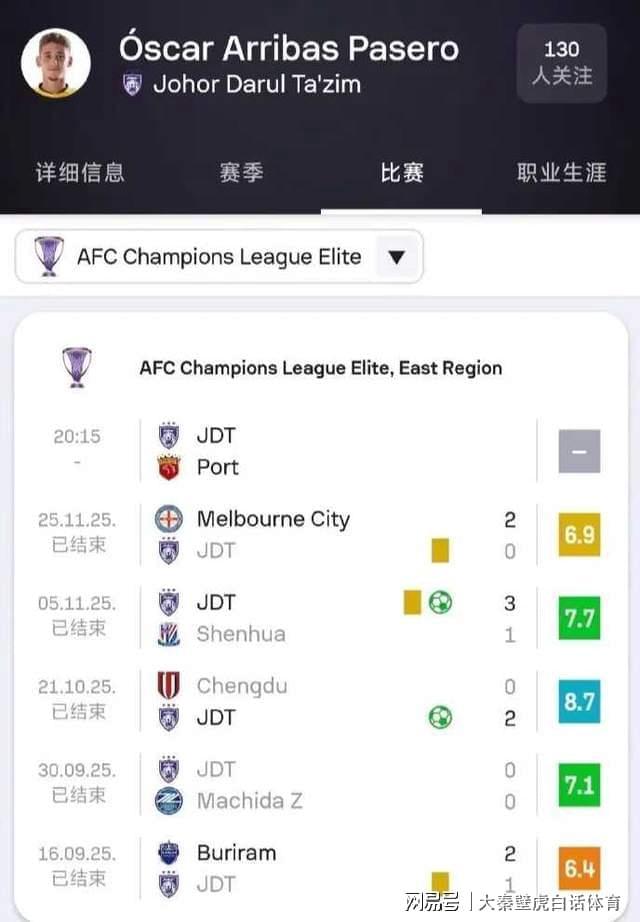This screenshot has width=640, height=922.
Task: Open the Johor Darul Ta'zim team page
Action: 256,84
